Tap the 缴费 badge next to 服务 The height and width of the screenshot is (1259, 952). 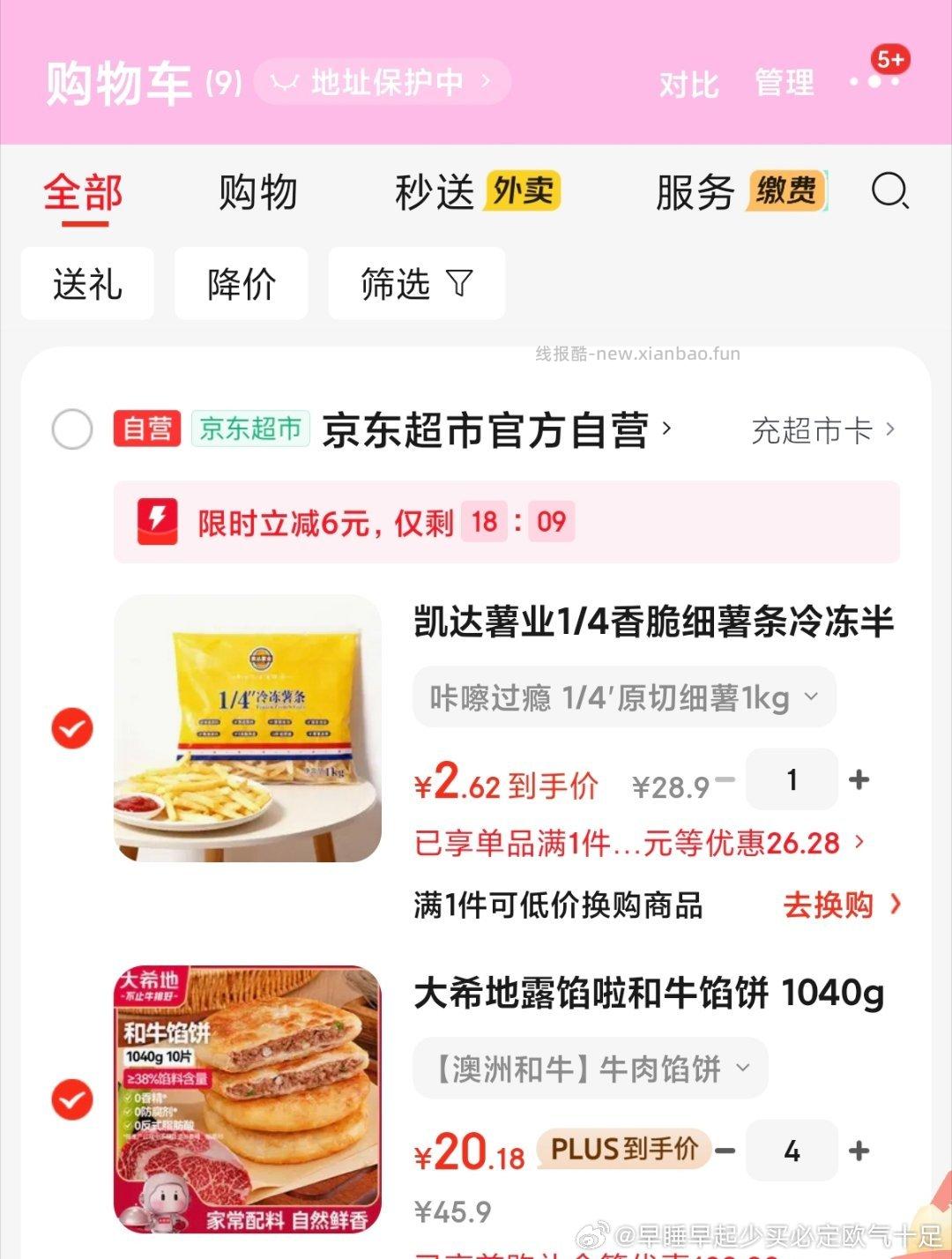point(786,191)
